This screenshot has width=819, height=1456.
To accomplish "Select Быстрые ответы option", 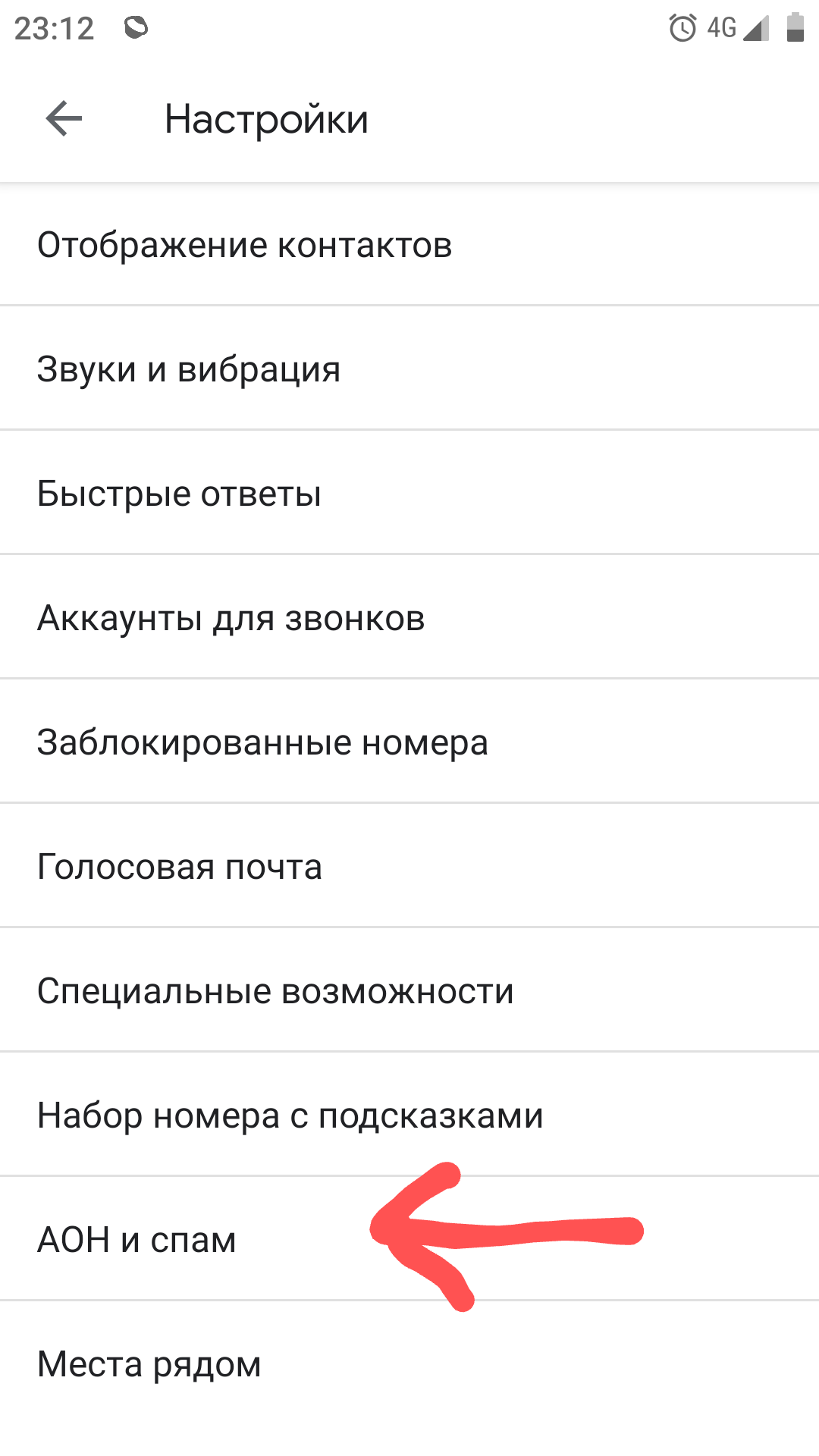I will pos(180,494).
